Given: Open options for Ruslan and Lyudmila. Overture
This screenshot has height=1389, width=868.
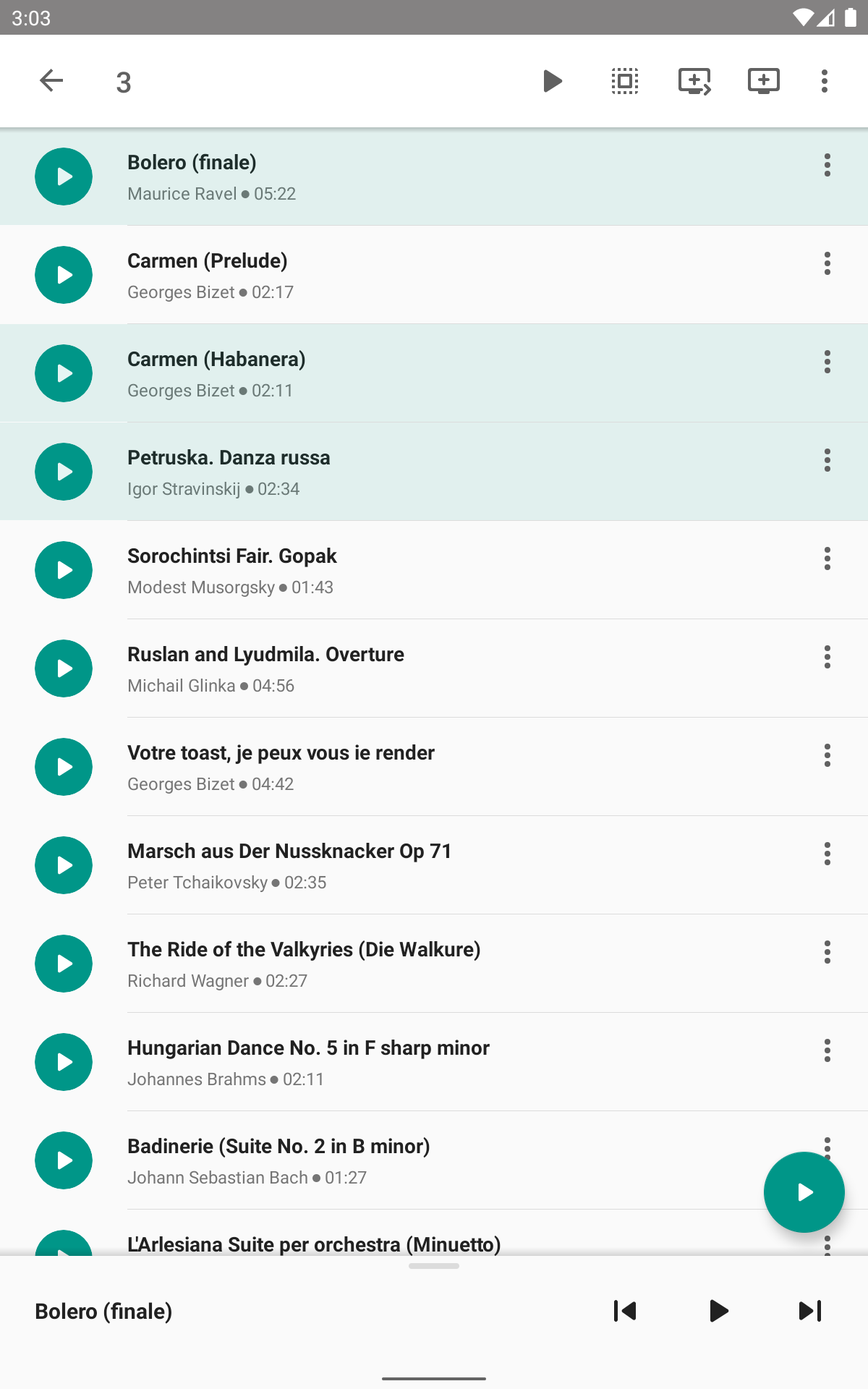Looking at the screenshot, I should [x=827, y=657].
